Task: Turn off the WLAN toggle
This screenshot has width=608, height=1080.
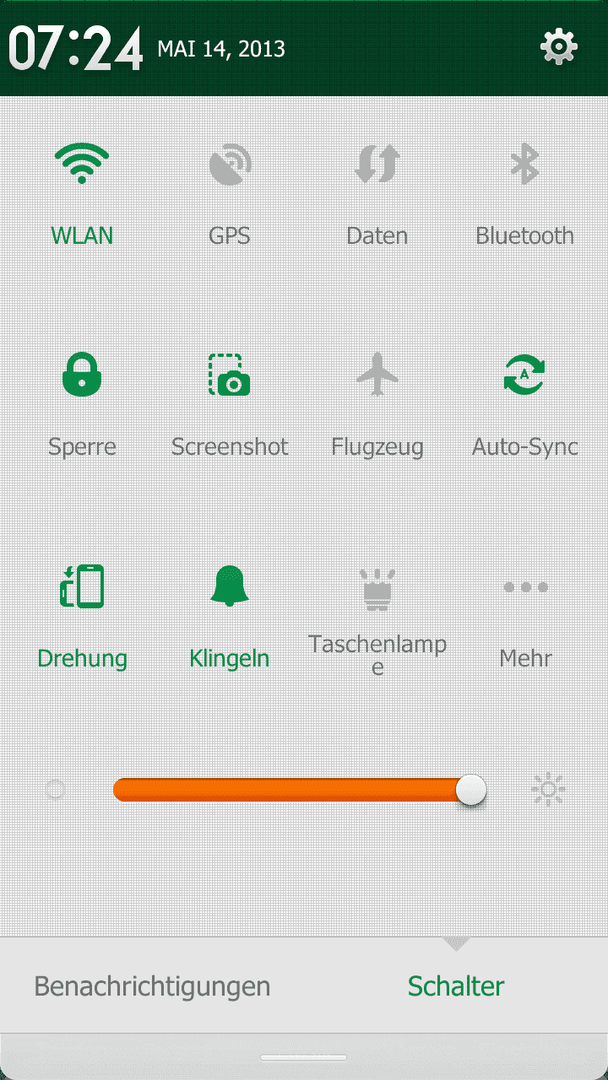Action: [82, 194]
